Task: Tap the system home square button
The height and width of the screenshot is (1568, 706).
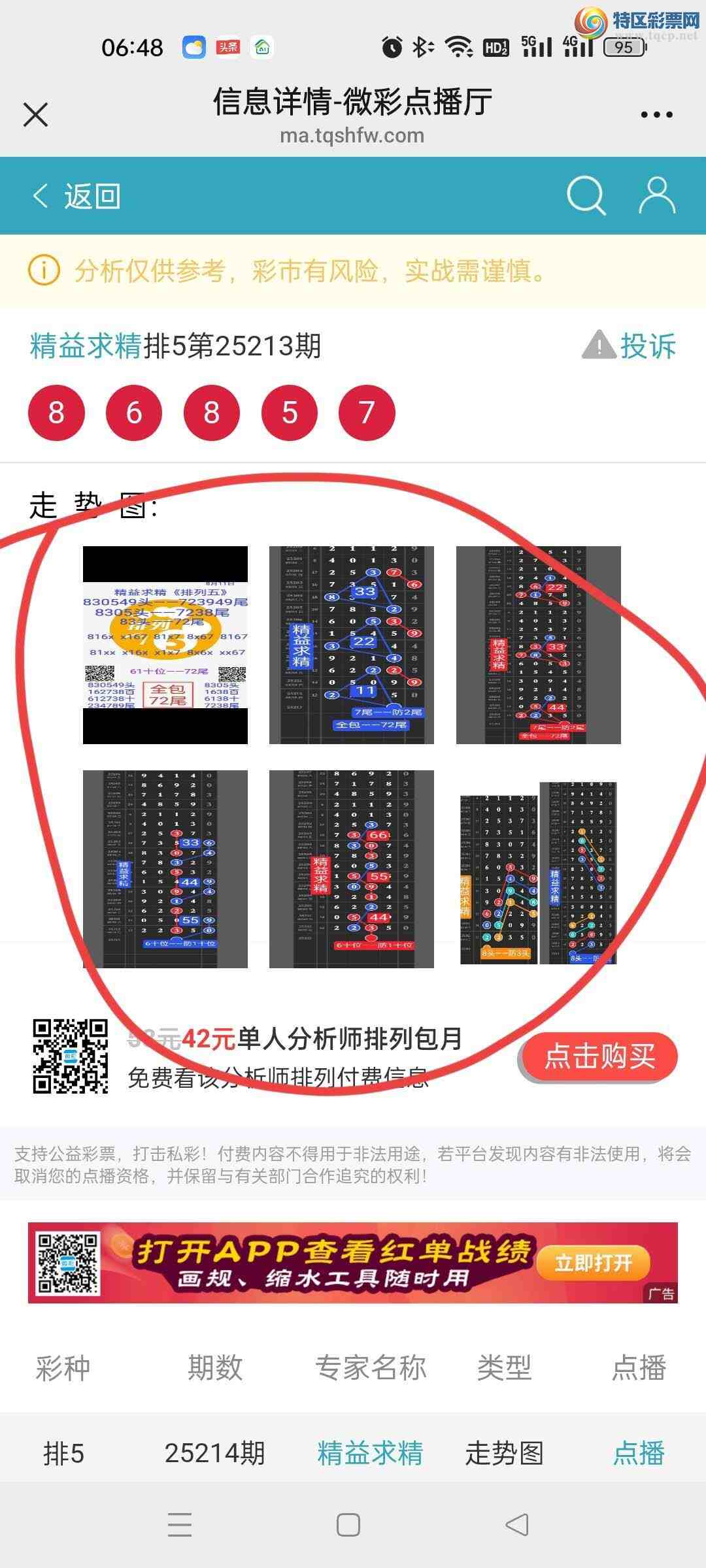Action: click(x=348, y=1525)
